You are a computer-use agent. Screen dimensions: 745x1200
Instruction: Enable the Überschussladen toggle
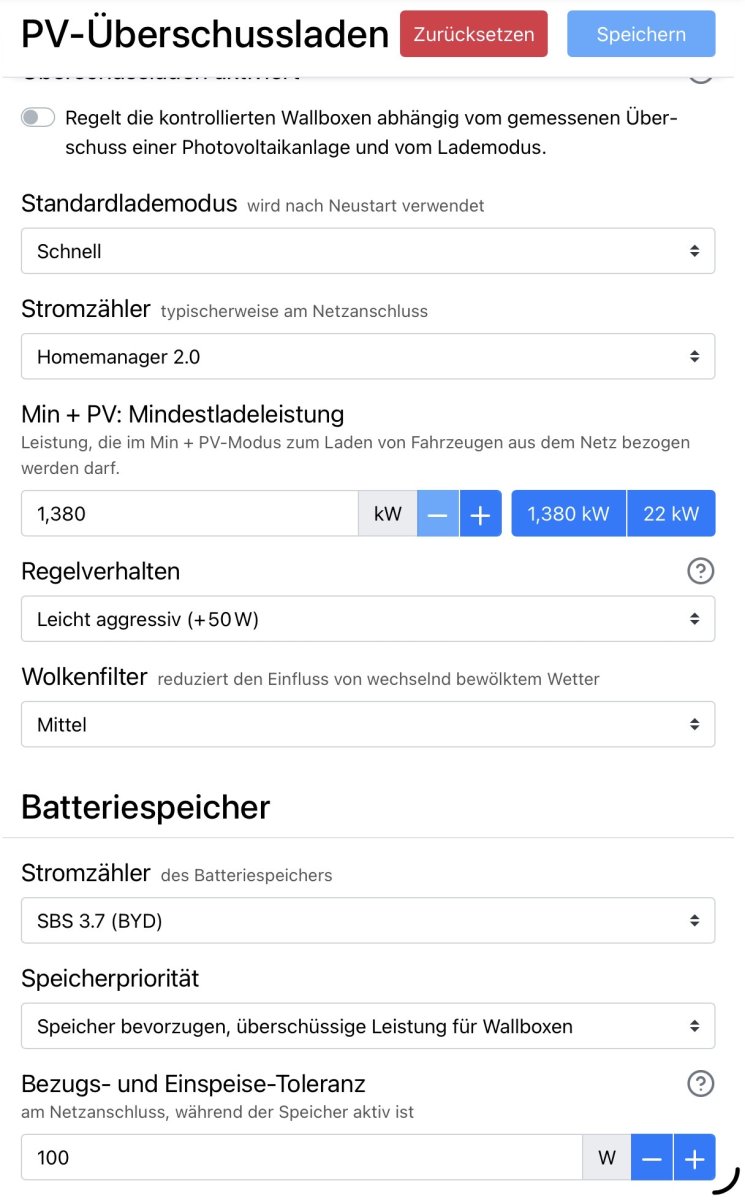pyautogui.click(x=38, y=118)
